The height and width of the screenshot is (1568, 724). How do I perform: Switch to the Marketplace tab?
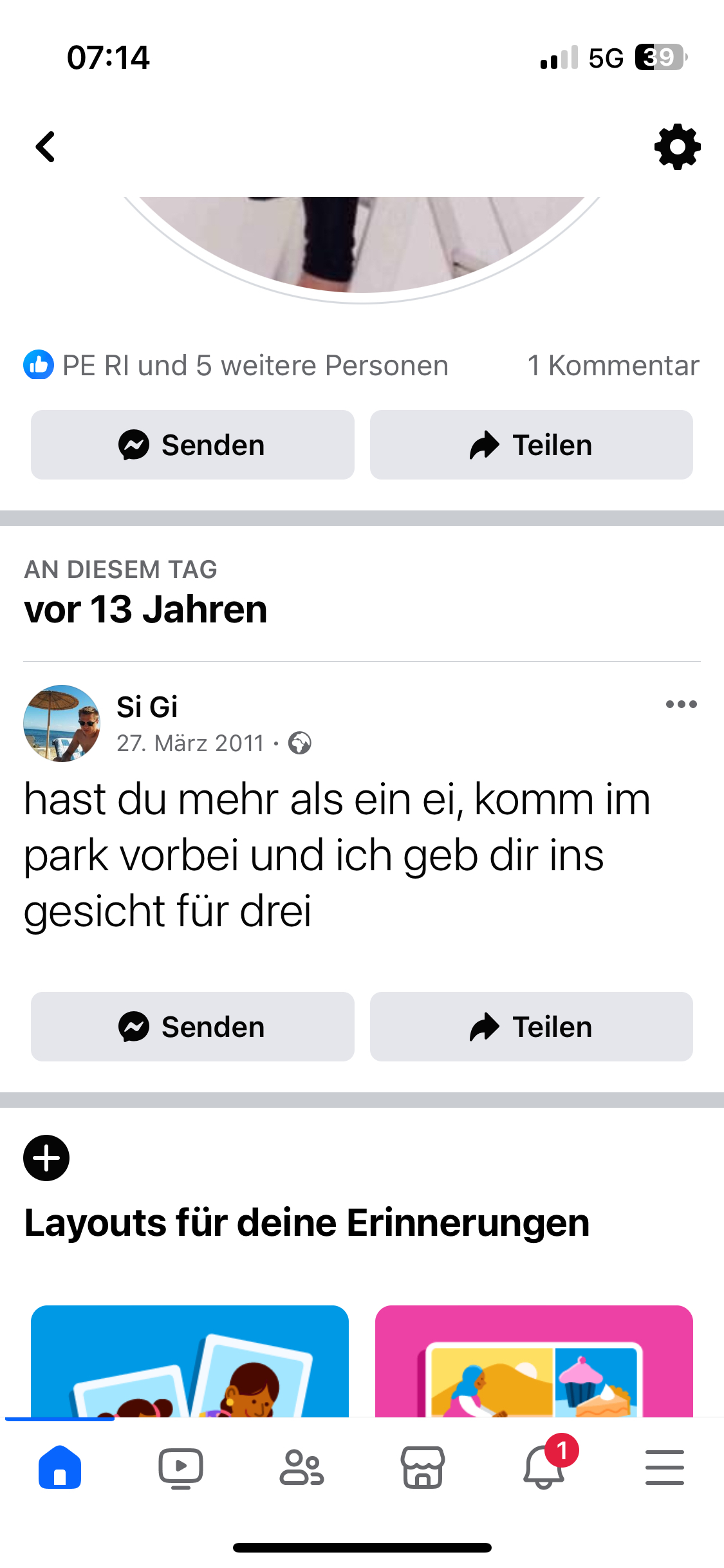coord(423,1468)
